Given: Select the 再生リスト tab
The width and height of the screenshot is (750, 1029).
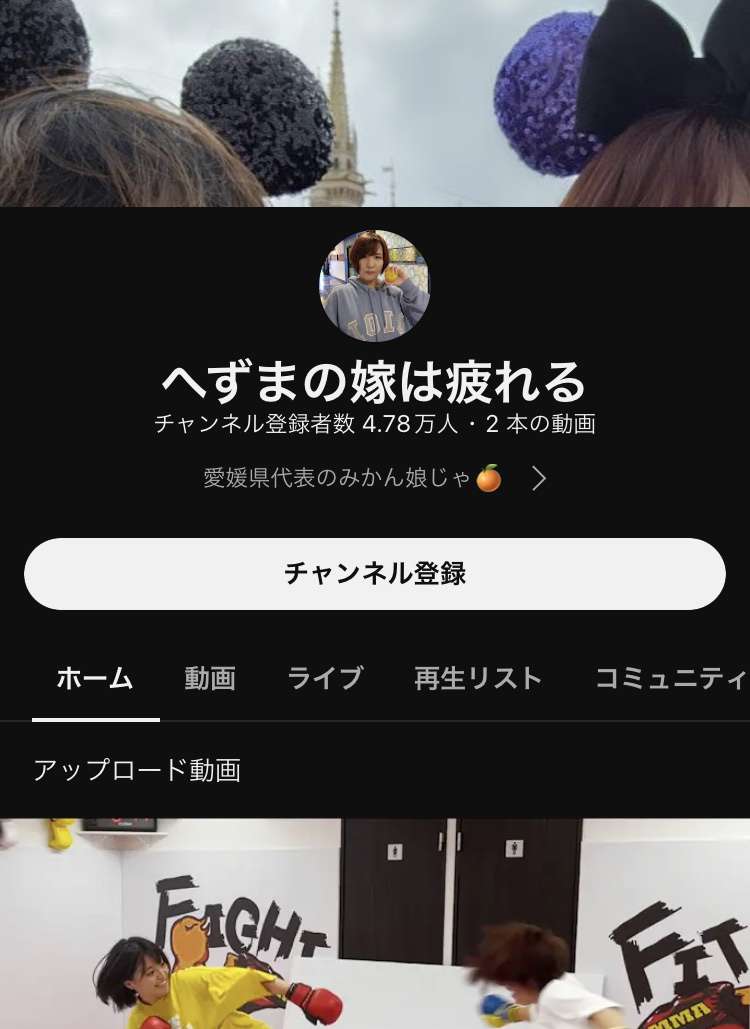Looking at the screenshot, I should pyautogui.click(x=478, y=679).
